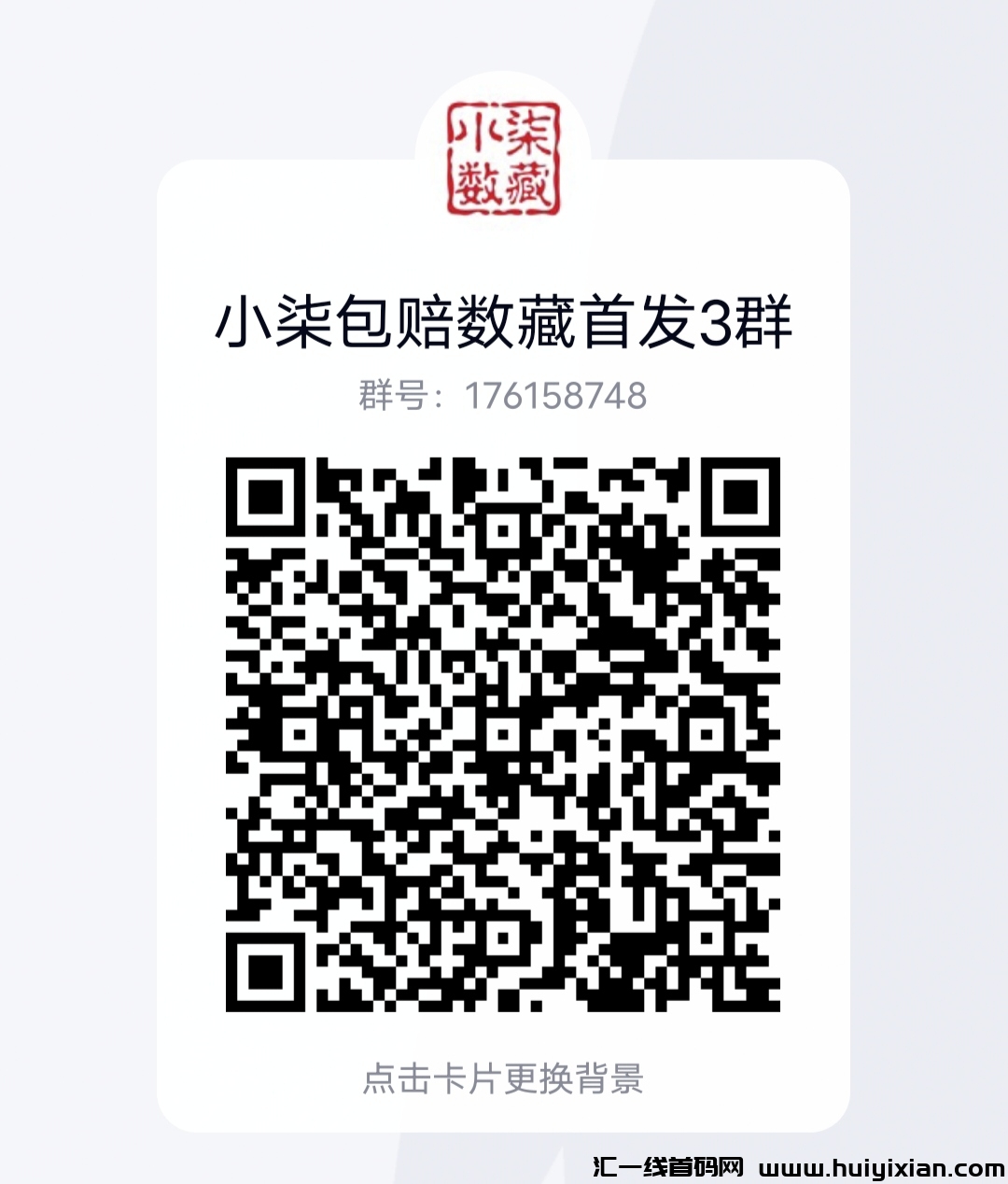The height and width of the screenshot is (1184, 1008).
Task: Tap the gray background outside the card
Action: [x=75, y=560]
